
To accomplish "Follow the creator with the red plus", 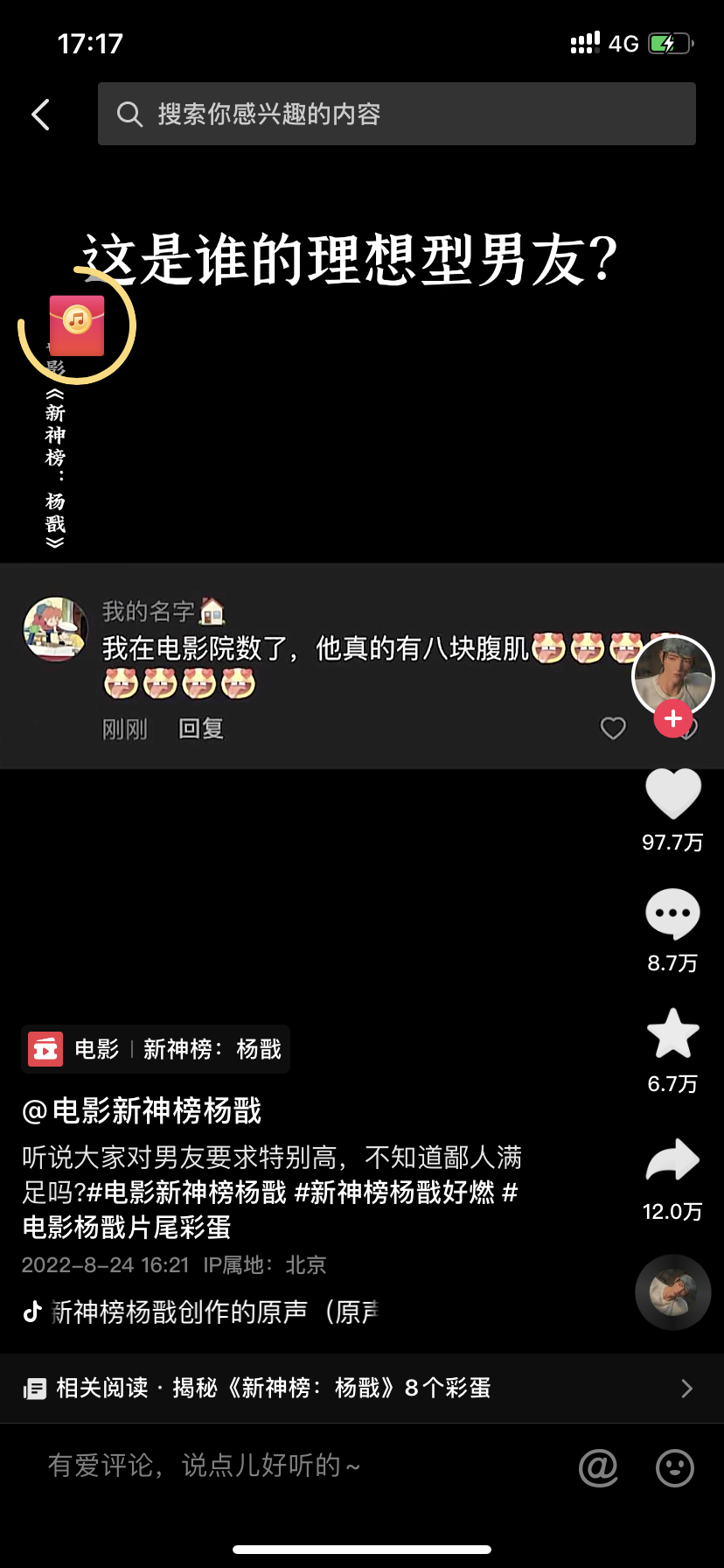I will (672, 719).
